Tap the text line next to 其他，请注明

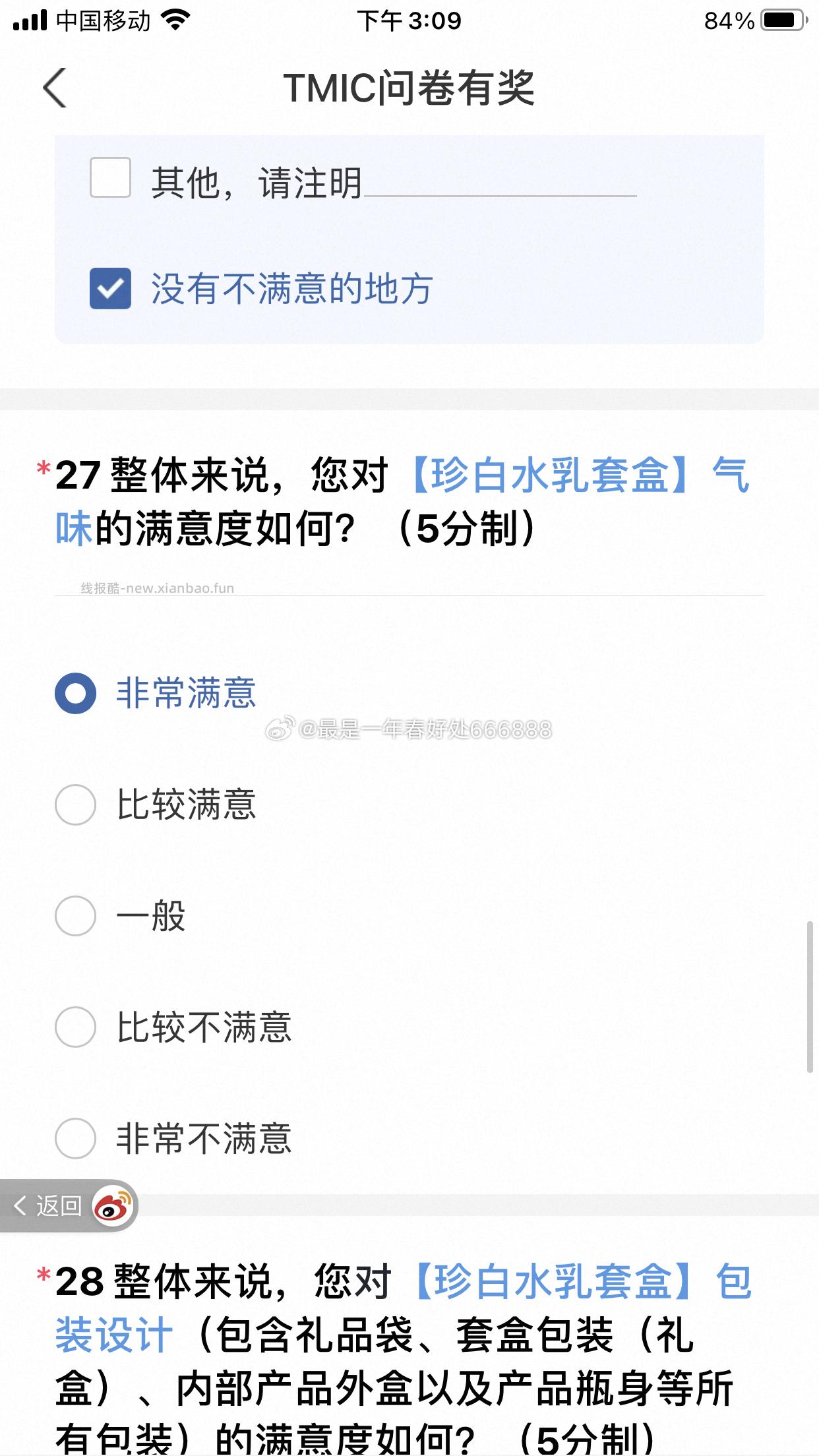click(x=501, y=193)
